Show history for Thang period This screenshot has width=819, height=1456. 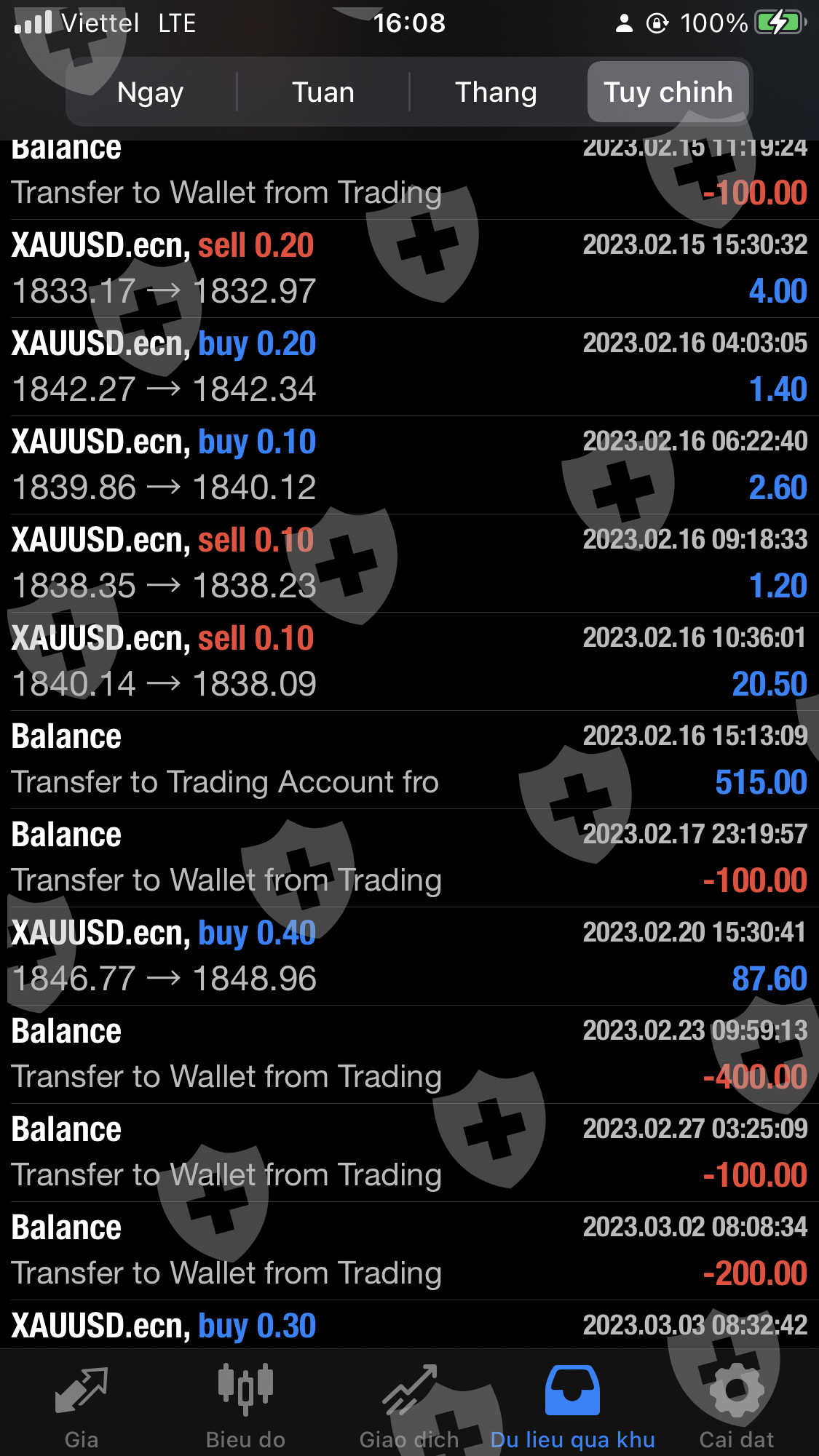tap(496, 92)
